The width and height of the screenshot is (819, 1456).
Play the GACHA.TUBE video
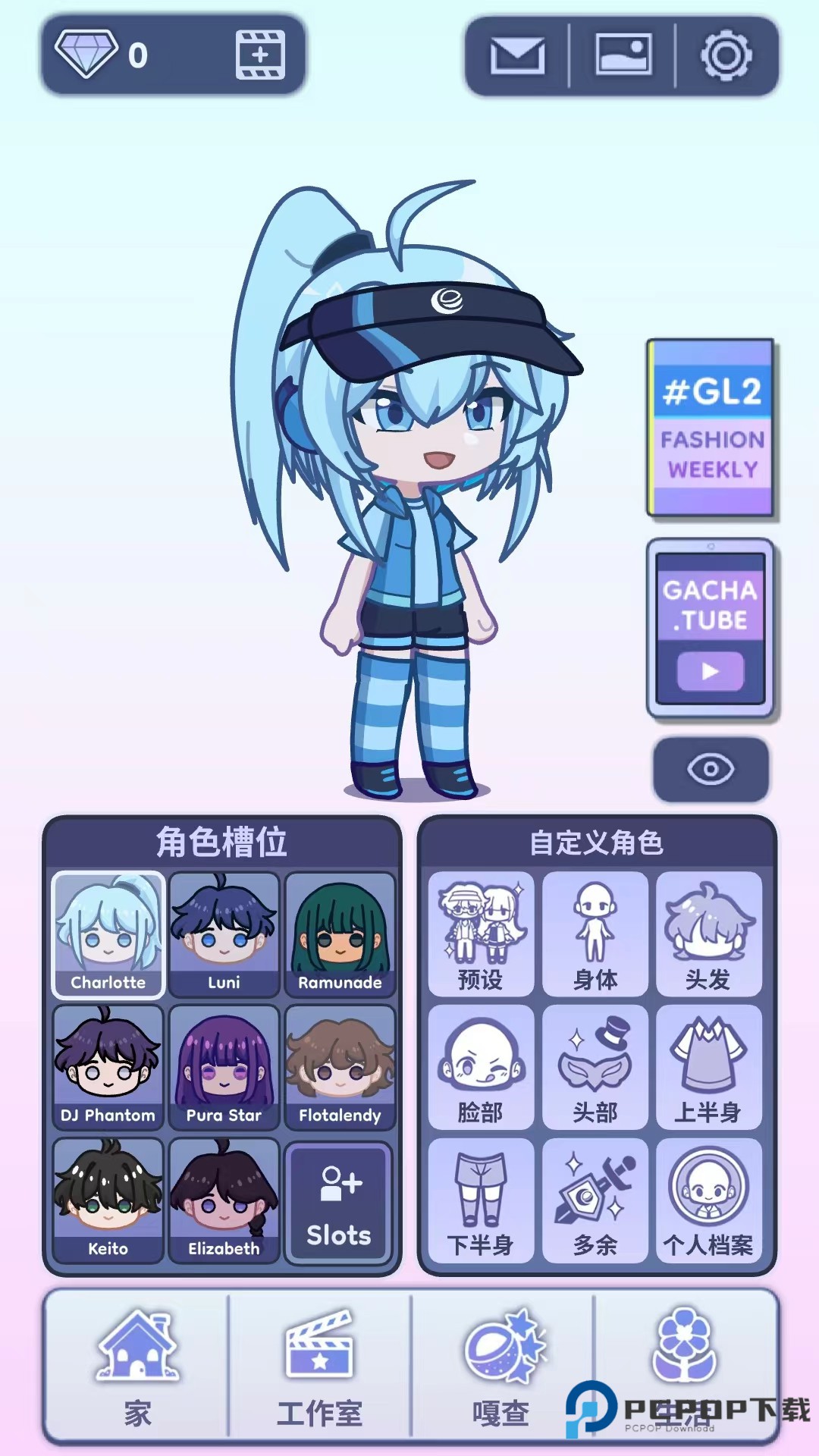710,670
